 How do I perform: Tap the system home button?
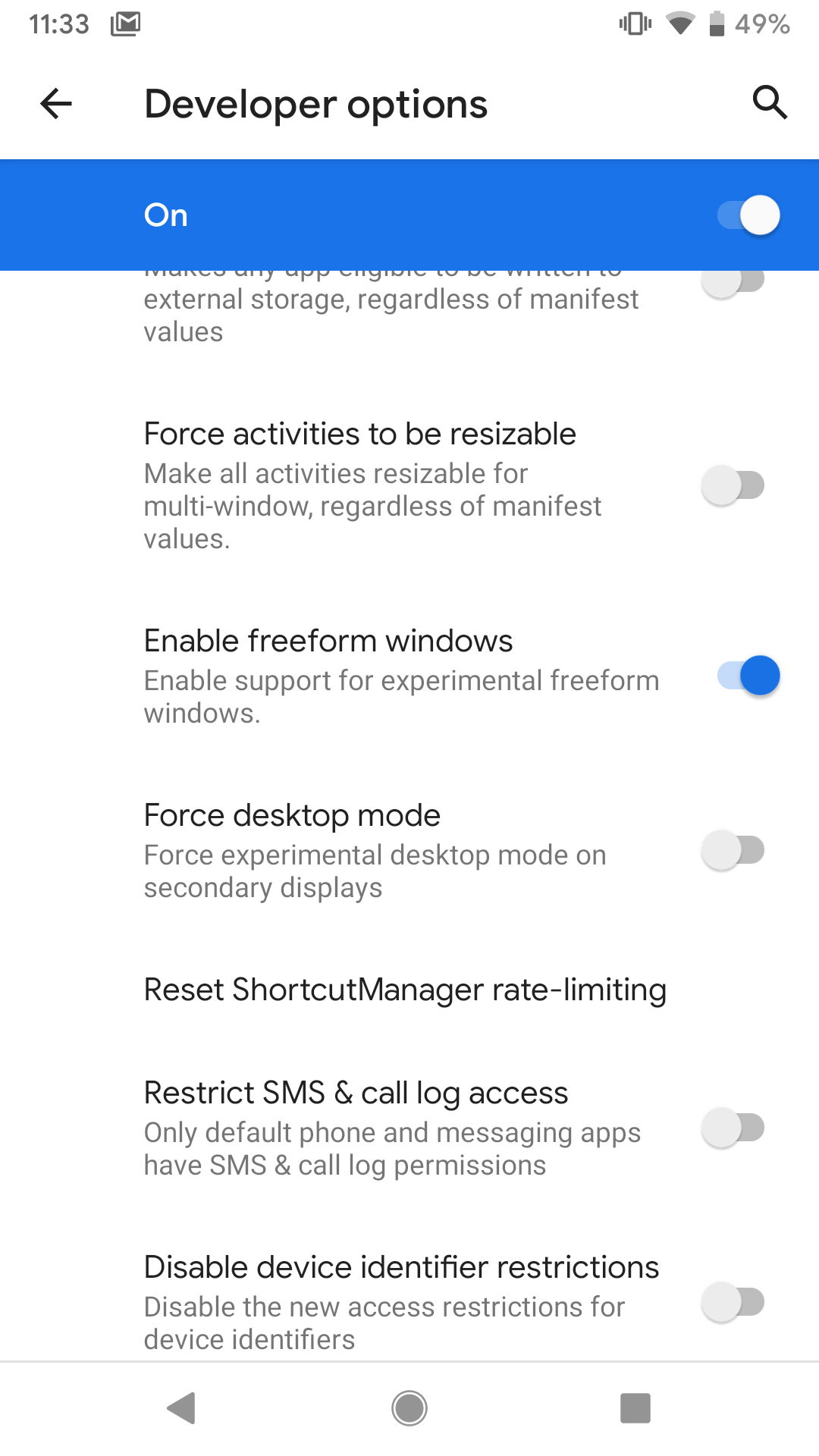coord(409,1408)
